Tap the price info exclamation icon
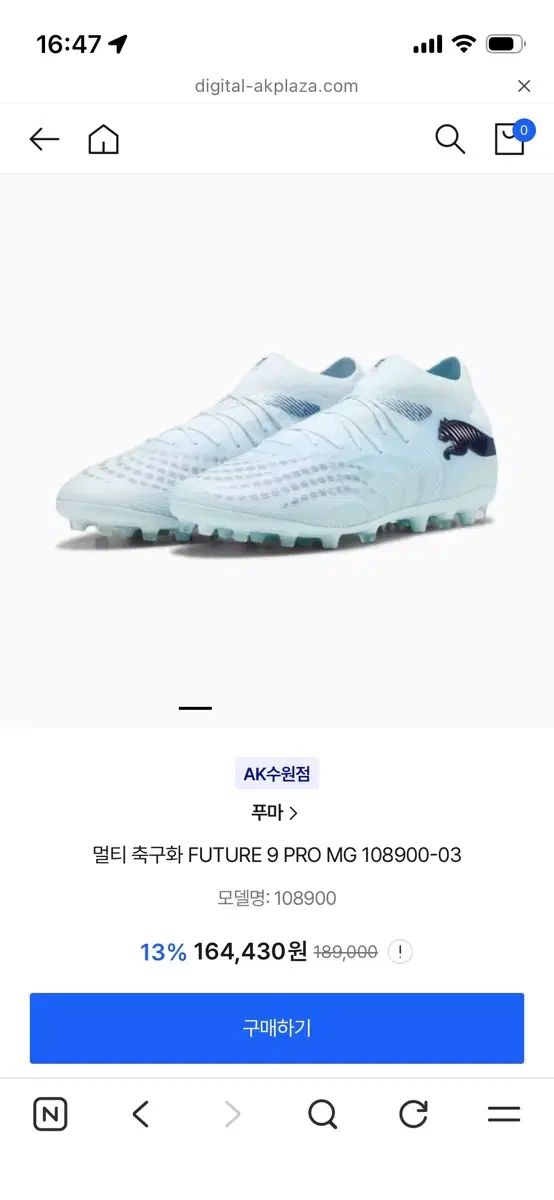554x1200 pixels. [x=400, y=952]
